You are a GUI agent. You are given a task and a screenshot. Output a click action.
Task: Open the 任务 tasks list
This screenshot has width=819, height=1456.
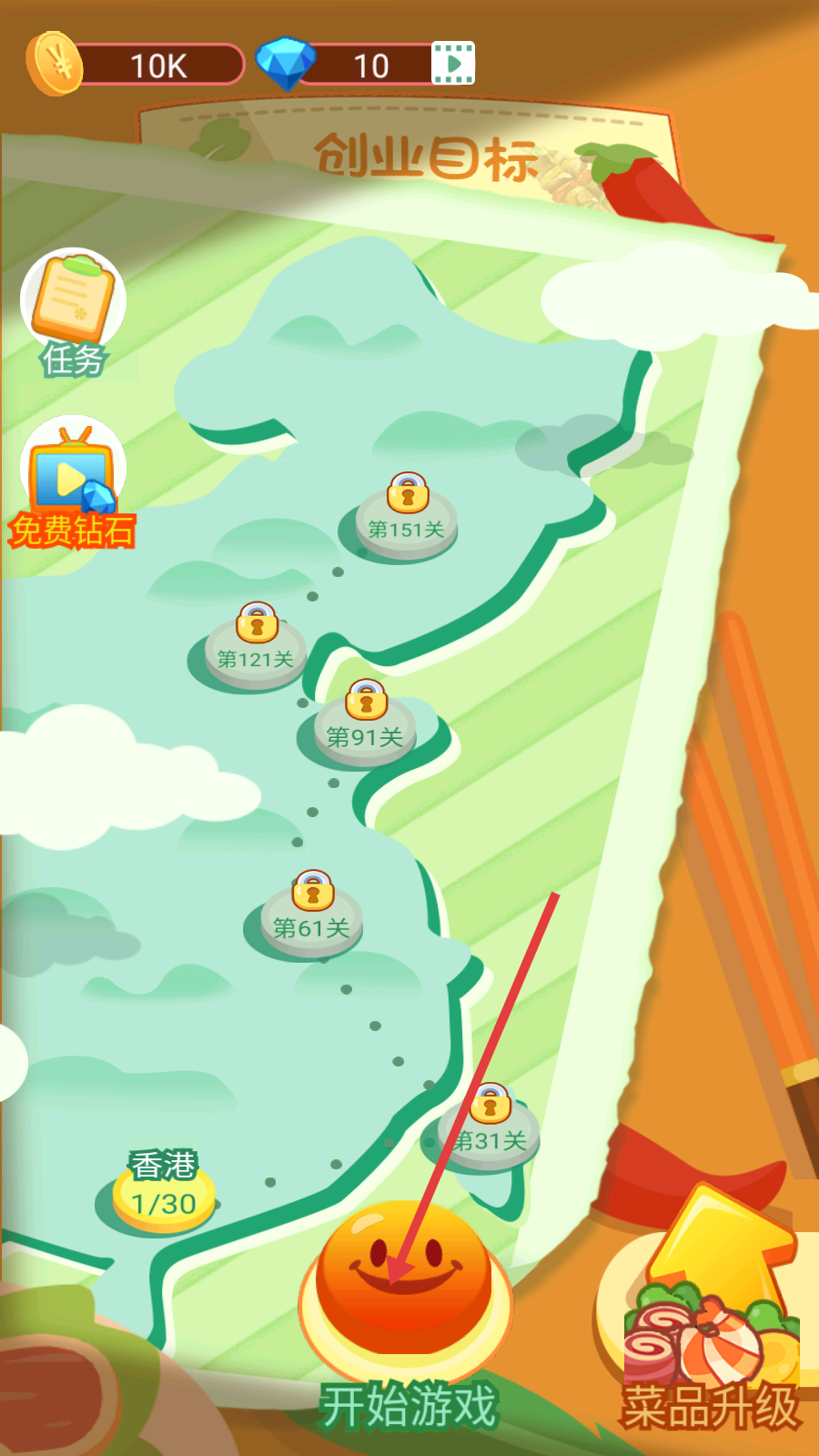point(73,309)
